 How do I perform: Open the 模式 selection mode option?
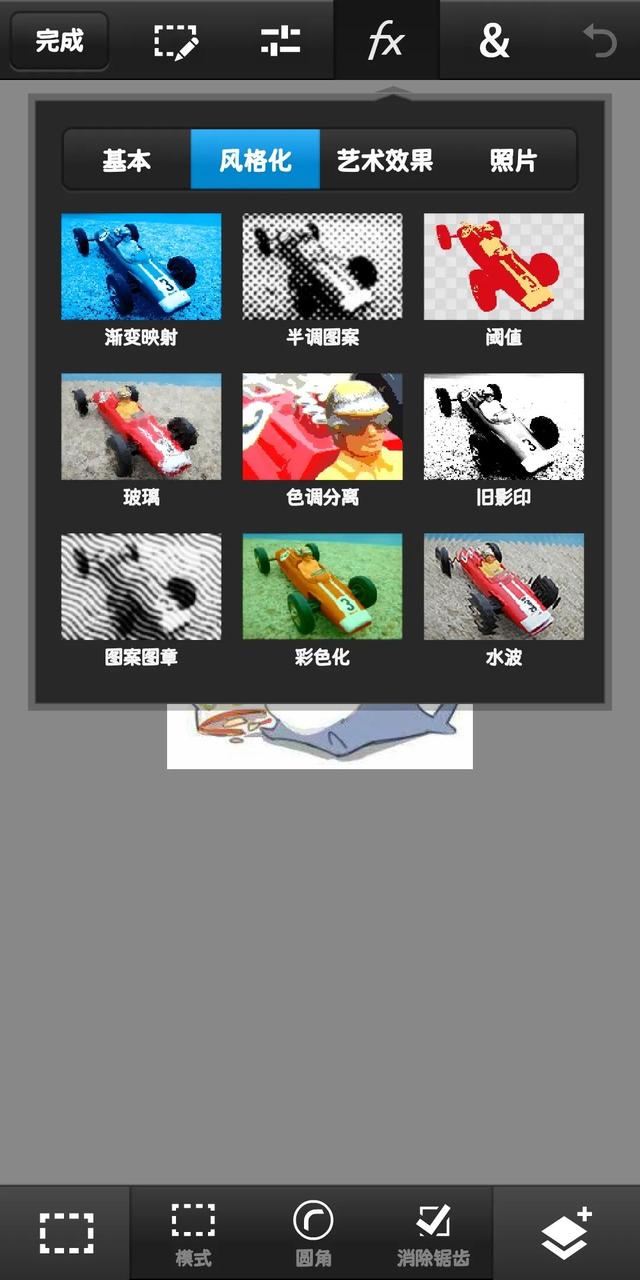tap(193, 1234)
